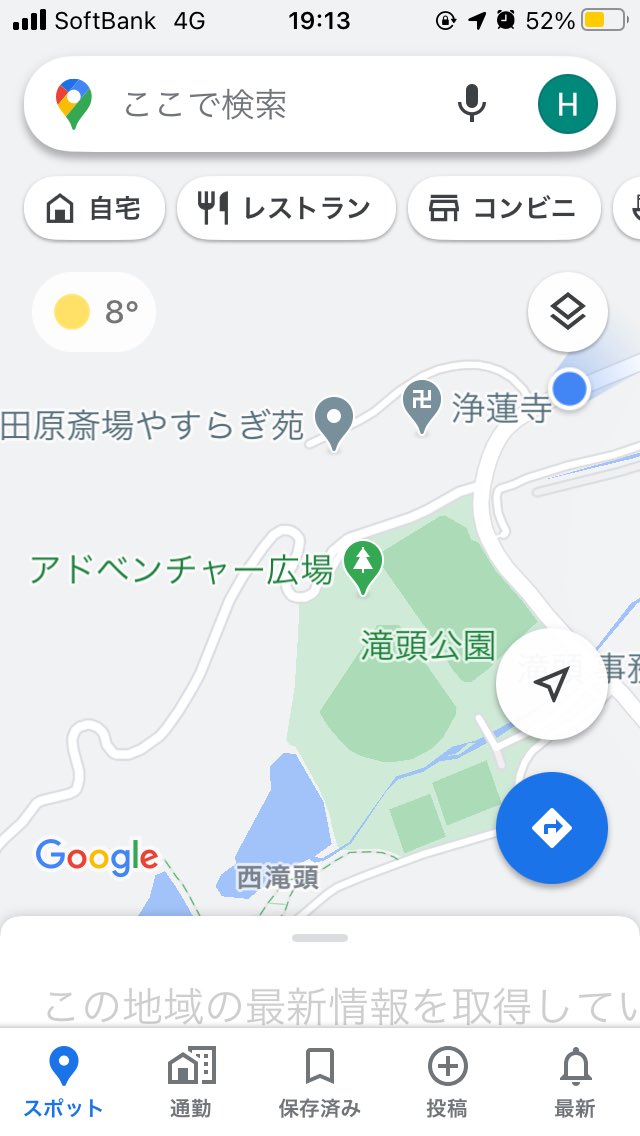Open the アドベンチャー広場 park pin
This screenshot has height=1136, width=640.
point(362,567)
